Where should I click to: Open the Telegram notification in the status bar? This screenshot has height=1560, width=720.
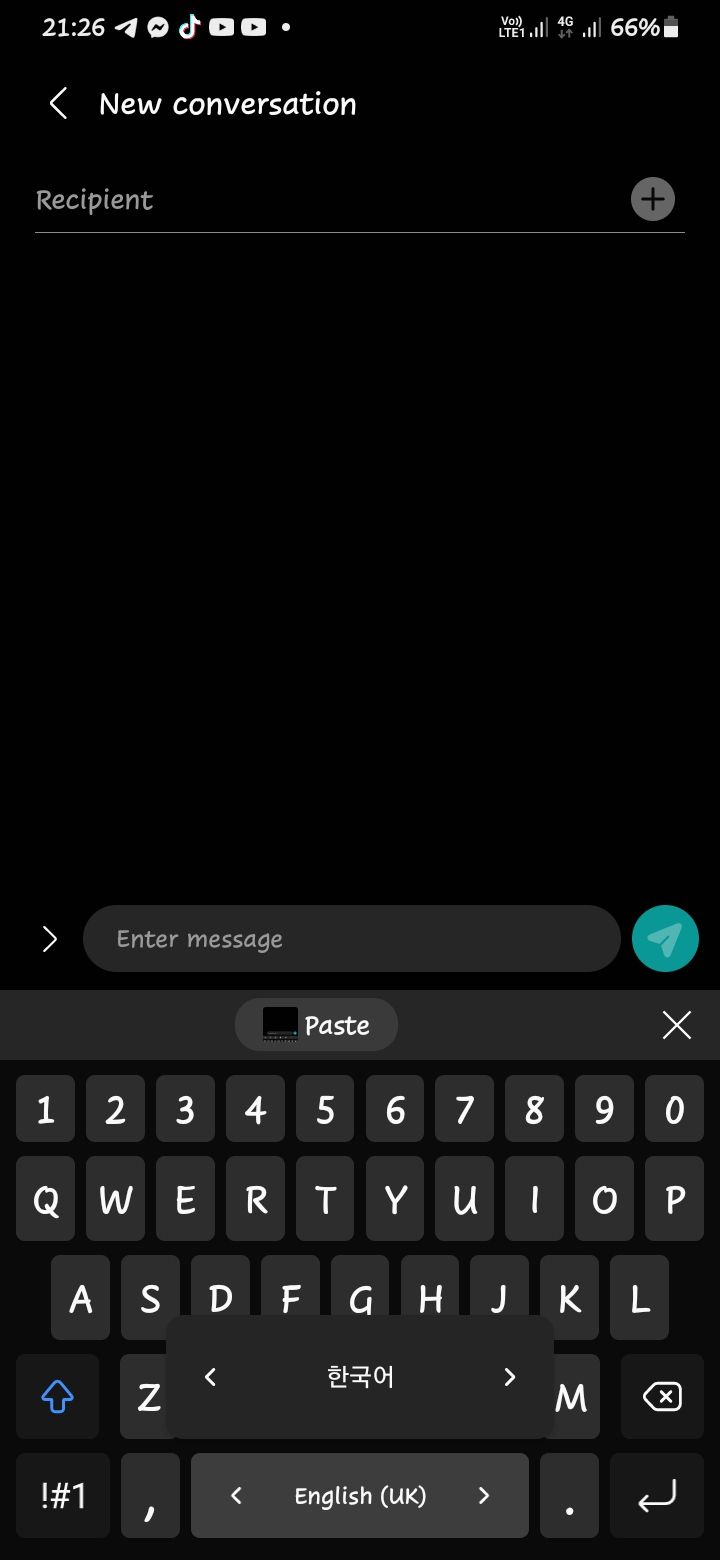coord(125,27)
